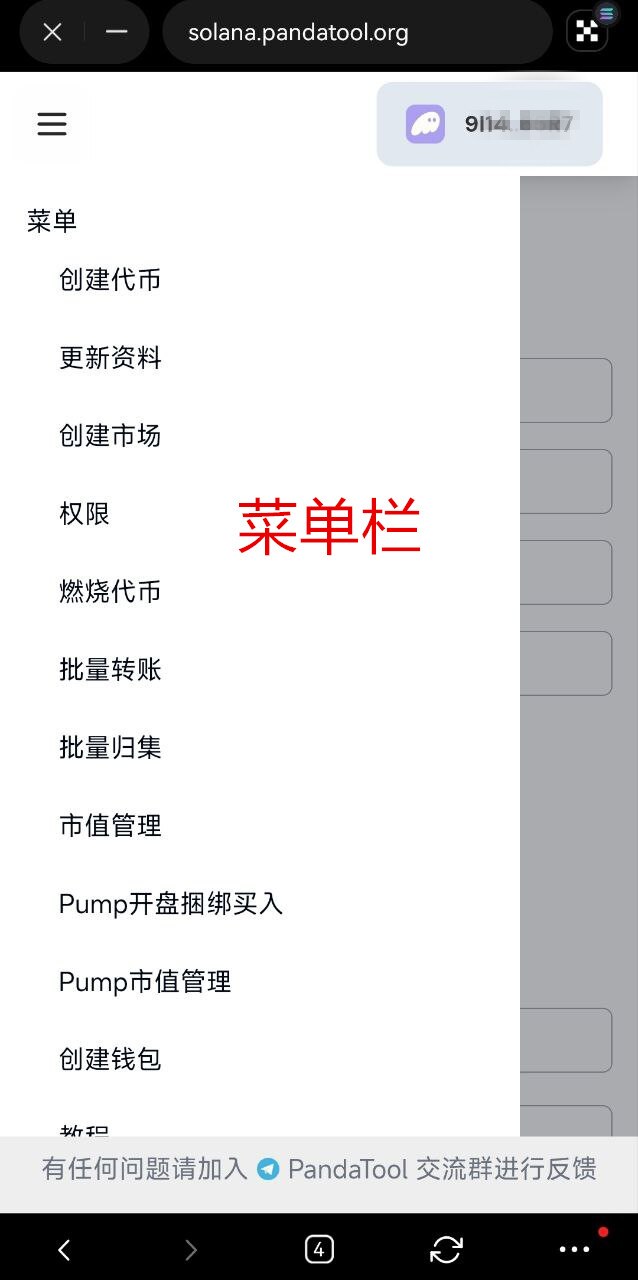Select 创建钱包 from the menu
The image size is (638, 1280).
[x=110, y=1059]
